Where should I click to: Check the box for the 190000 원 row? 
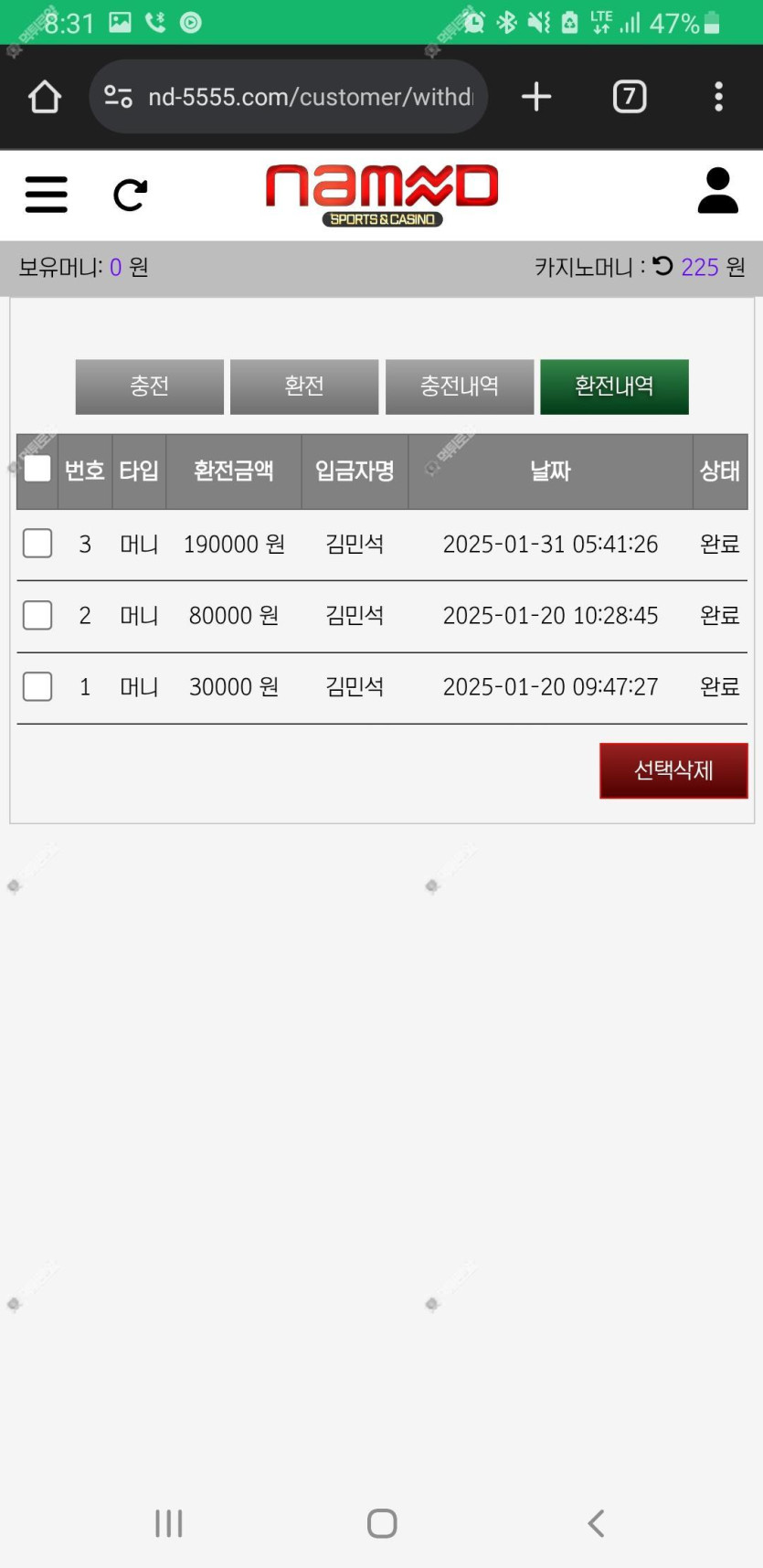point(37,544)
